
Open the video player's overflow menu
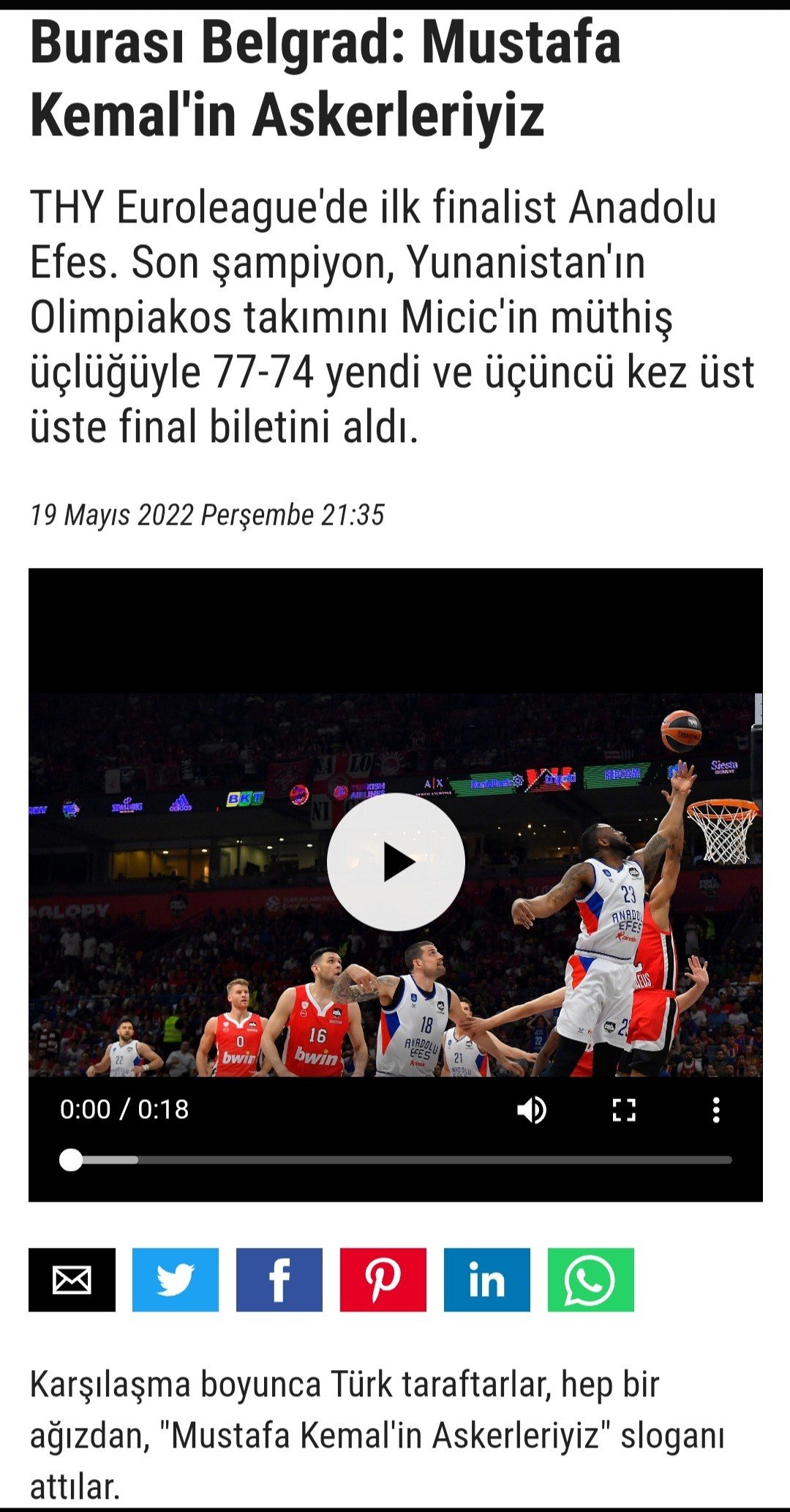click(716, 1110)
